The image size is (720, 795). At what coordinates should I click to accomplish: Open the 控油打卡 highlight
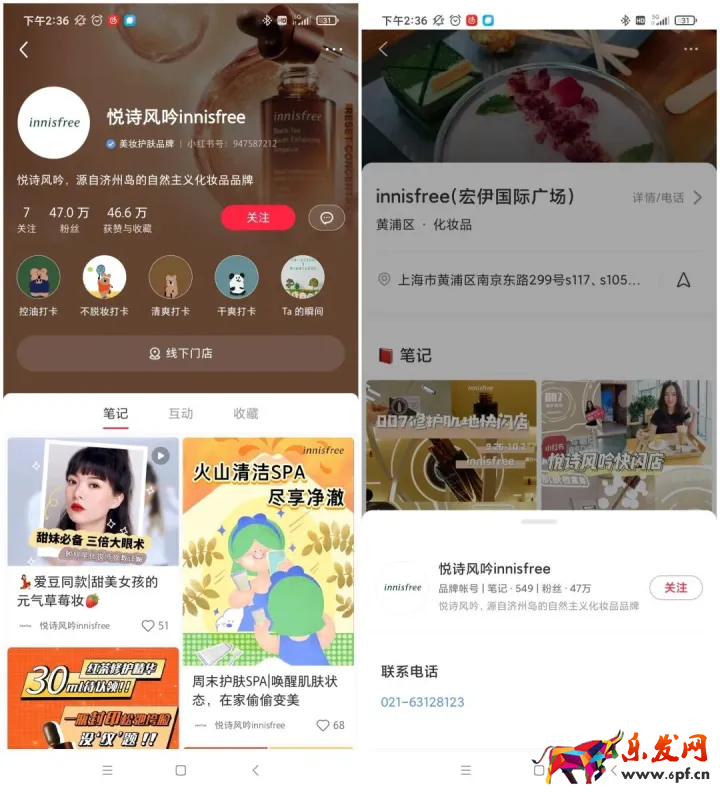tap(38, 278)
